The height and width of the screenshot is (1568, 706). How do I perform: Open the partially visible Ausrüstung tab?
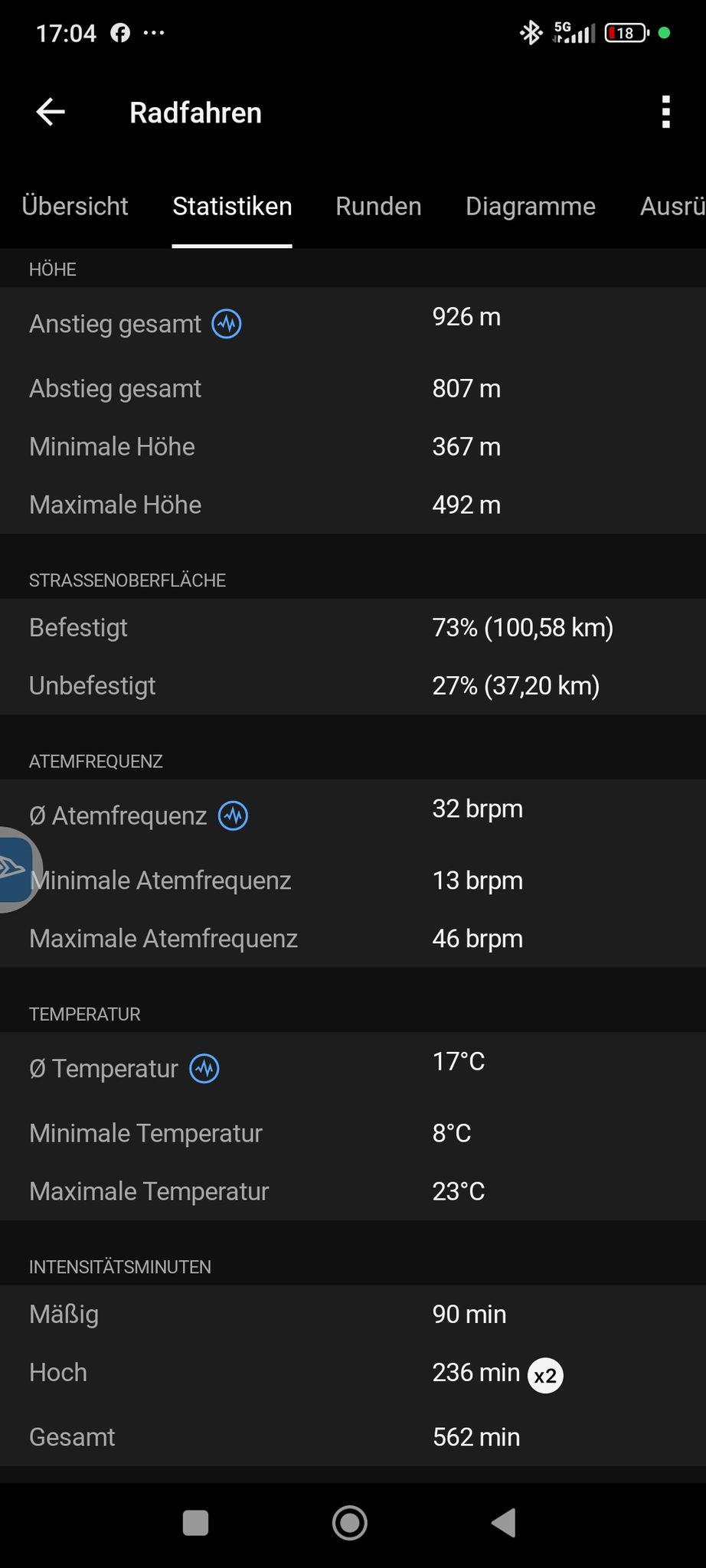[x=672, y=206]
